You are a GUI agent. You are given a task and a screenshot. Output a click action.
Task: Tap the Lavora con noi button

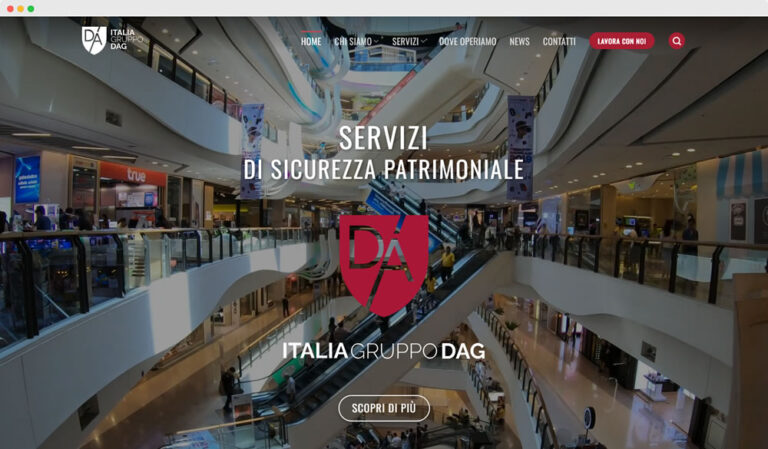621,41
